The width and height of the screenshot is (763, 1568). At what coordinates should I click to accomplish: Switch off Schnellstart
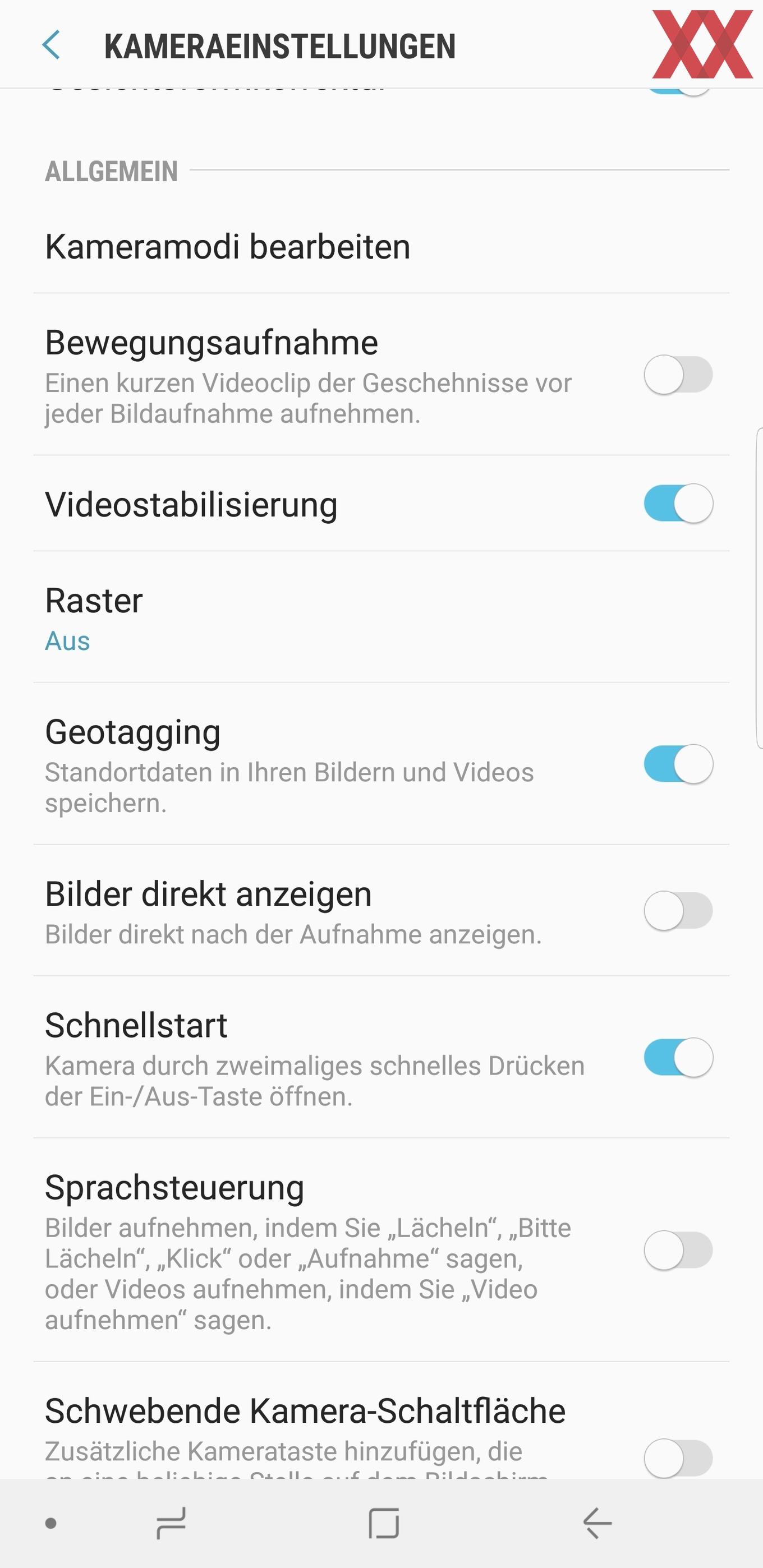678,1057
